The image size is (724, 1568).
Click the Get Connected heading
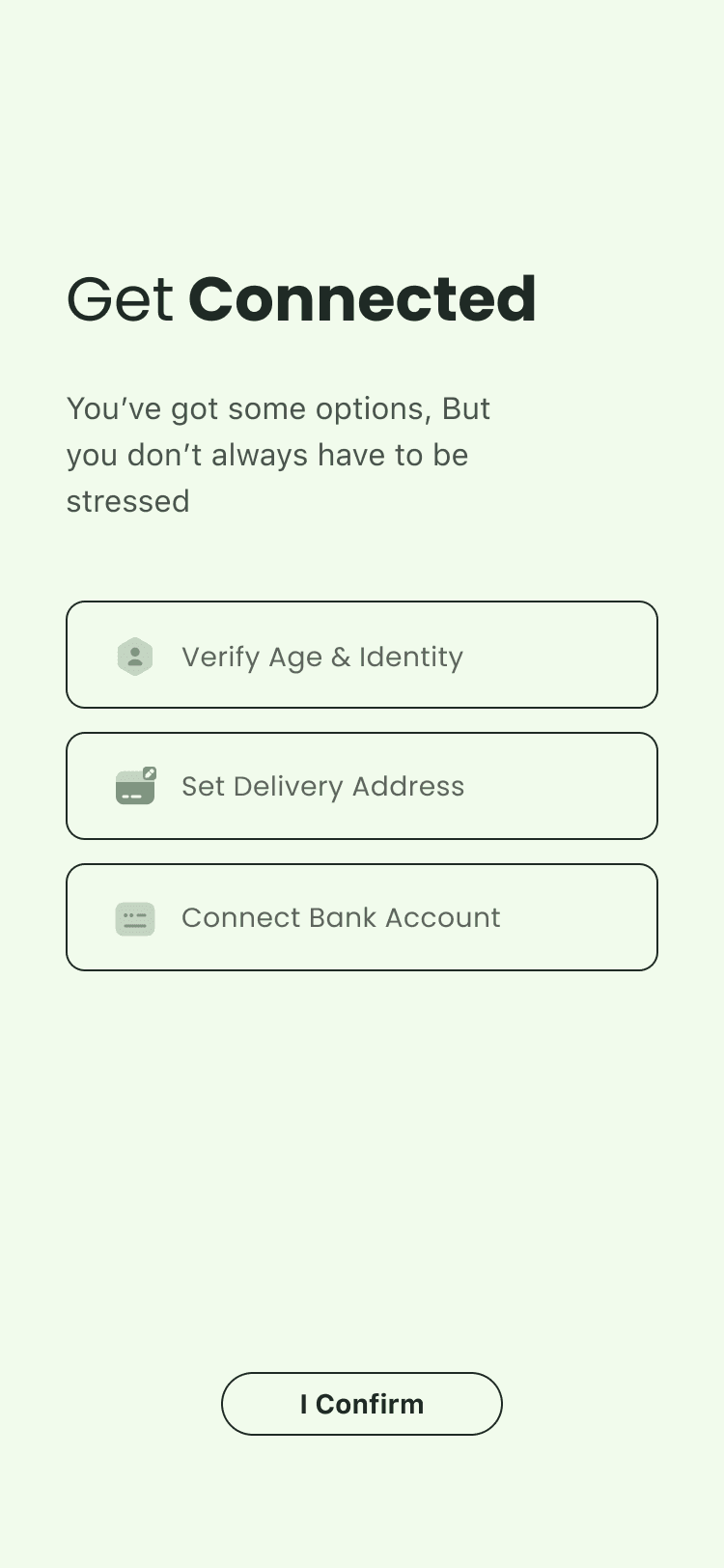300,299
